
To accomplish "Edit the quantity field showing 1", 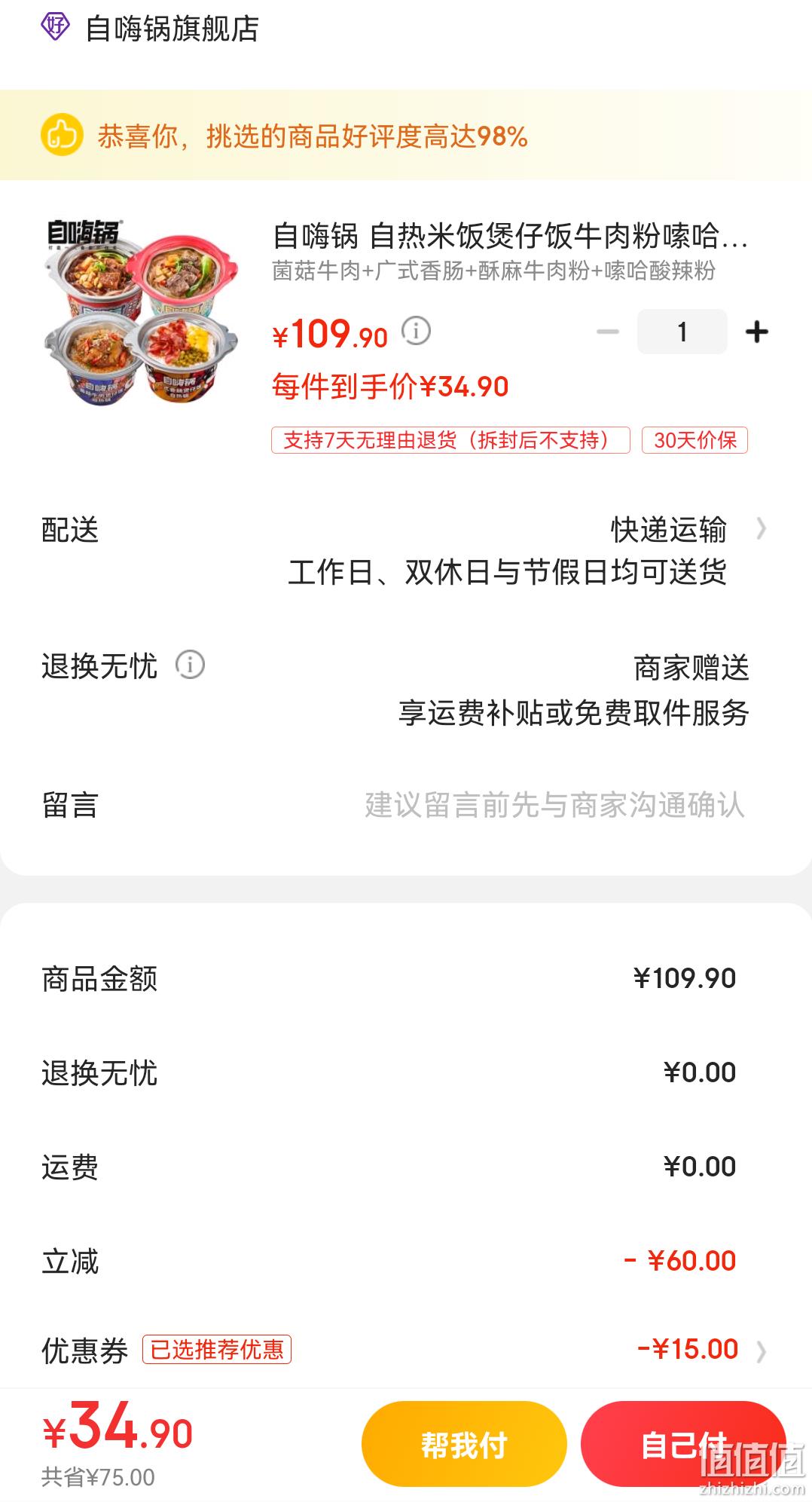I will (682, 332).
